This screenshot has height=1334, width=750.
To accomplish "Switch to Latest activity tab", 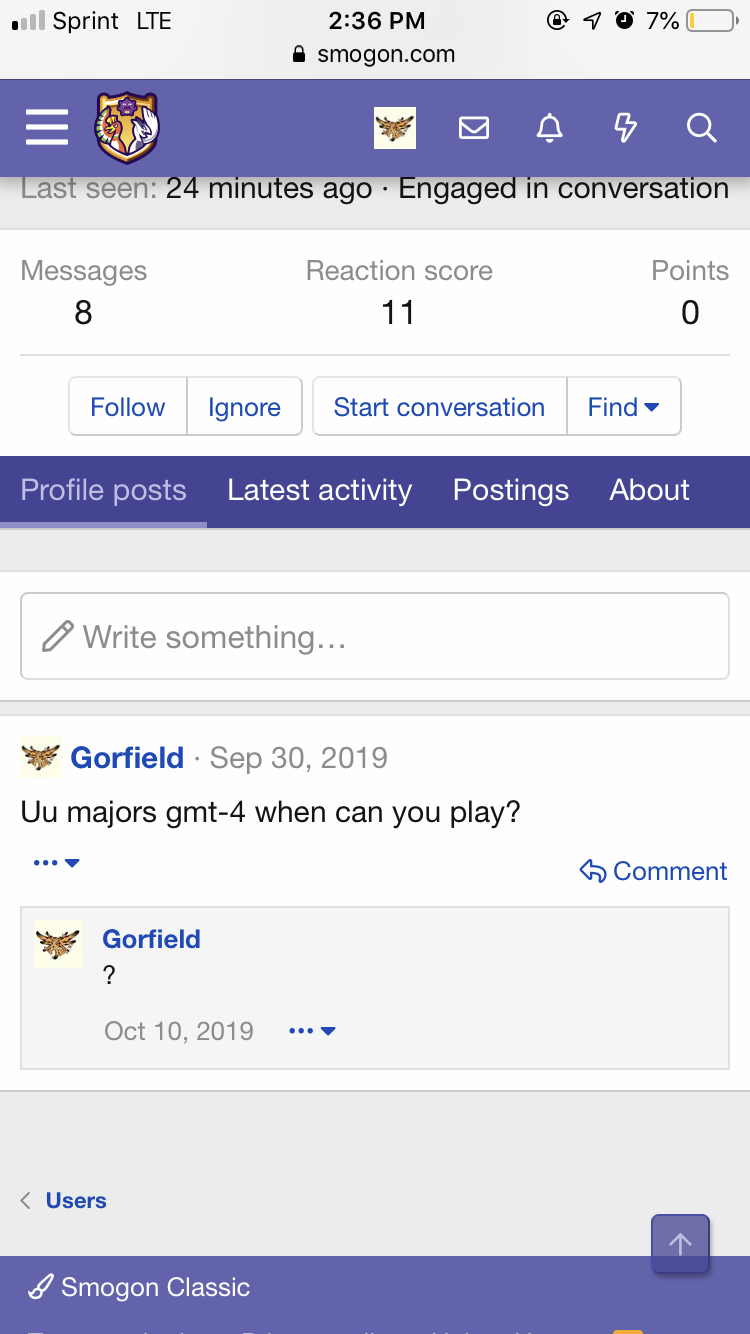I will (319, 490).
